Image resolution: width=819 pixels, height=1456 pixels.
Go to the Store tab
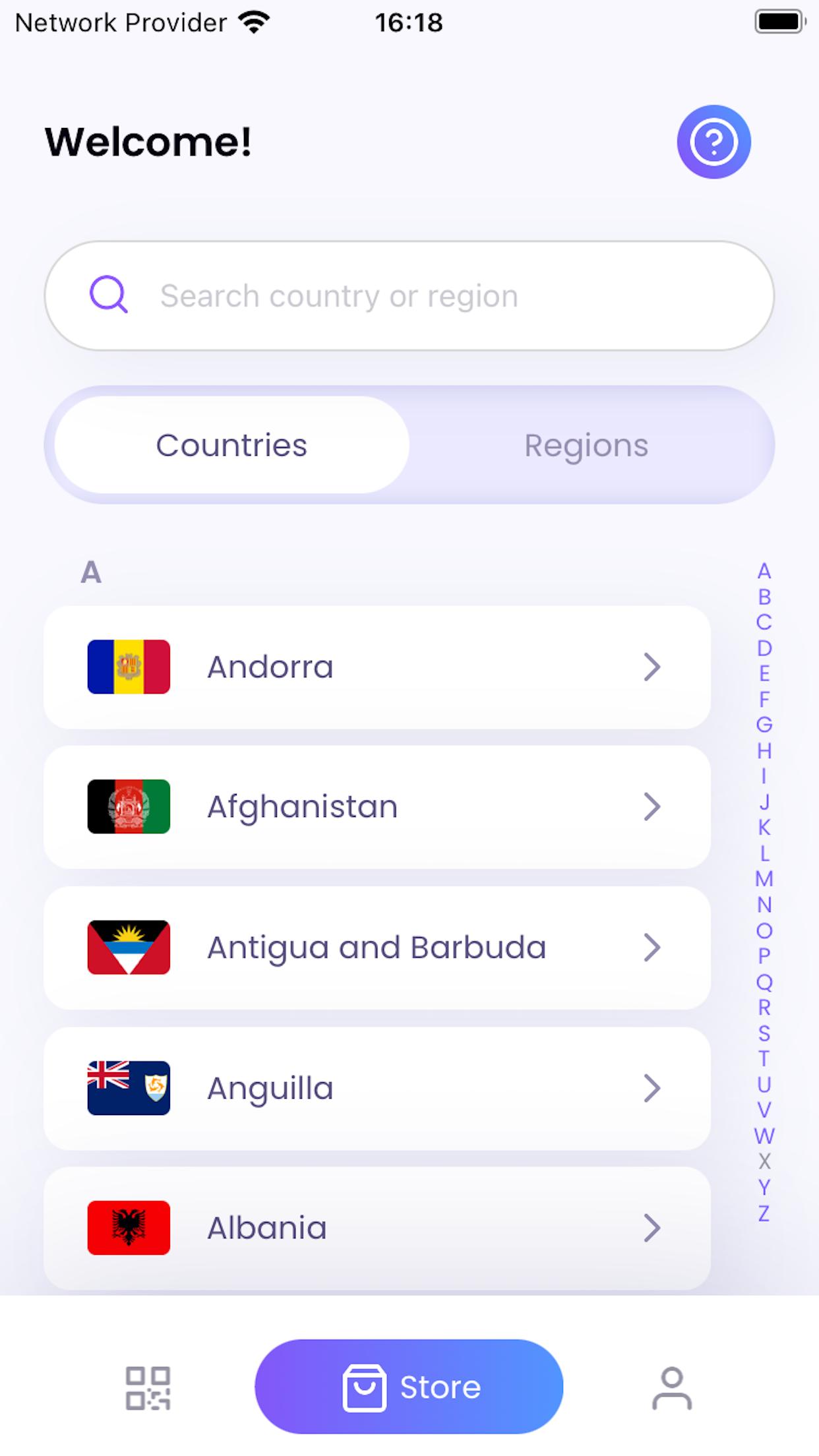click(409, 1387)
